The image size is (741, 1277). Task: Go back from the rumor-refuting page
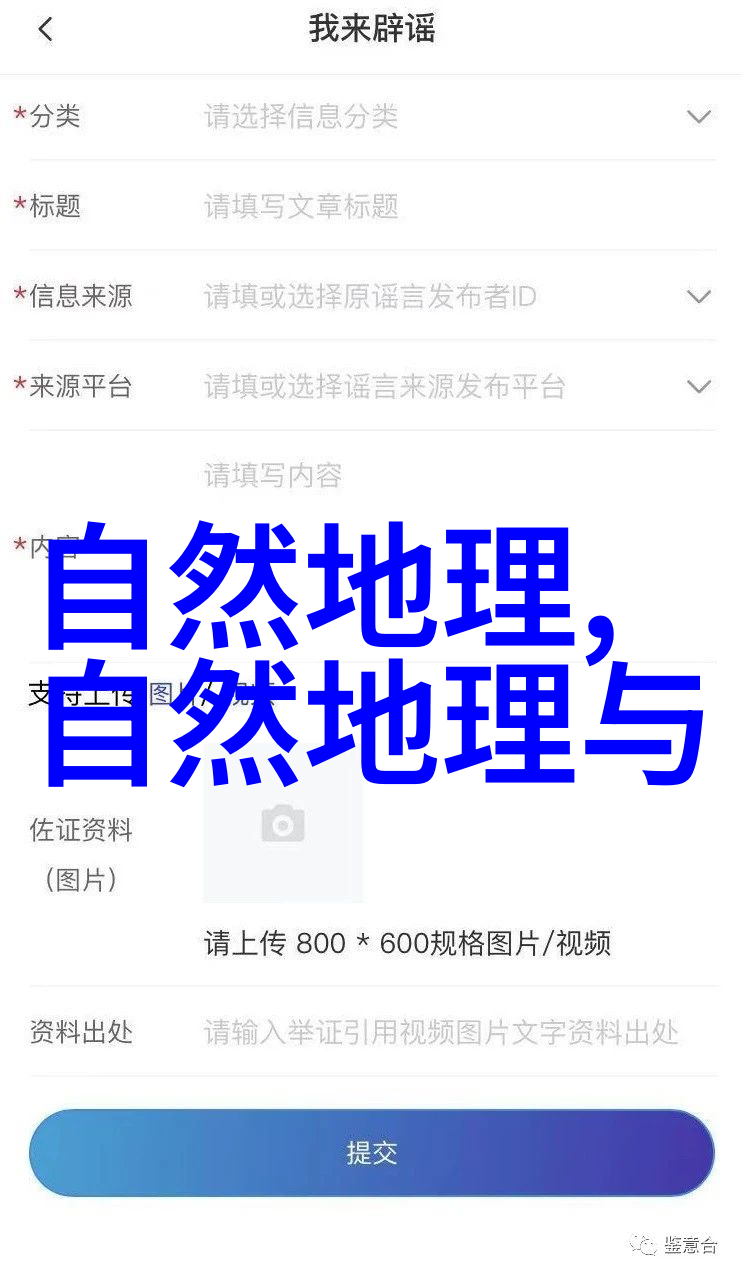45,30
